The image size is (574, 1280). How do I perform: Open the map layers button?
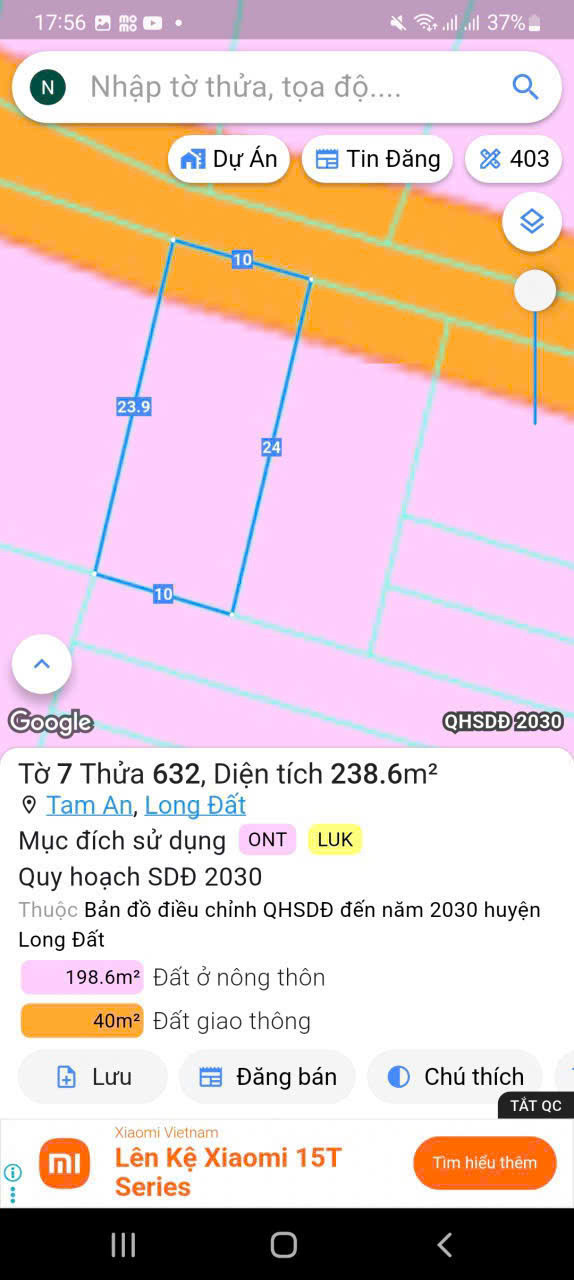click(x=532, y=221)
